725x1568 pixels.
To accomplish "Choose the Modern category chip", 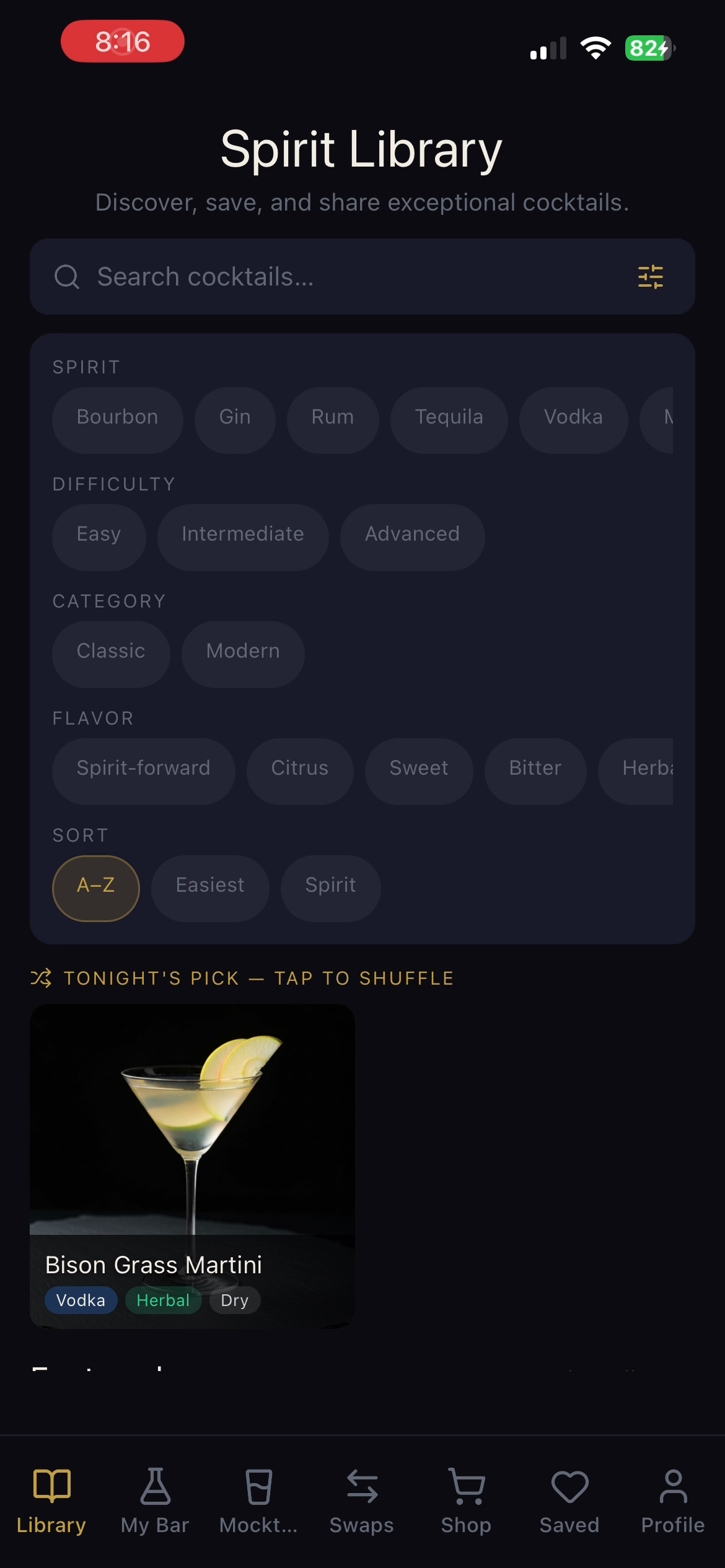I will click(x=243, y=651).
